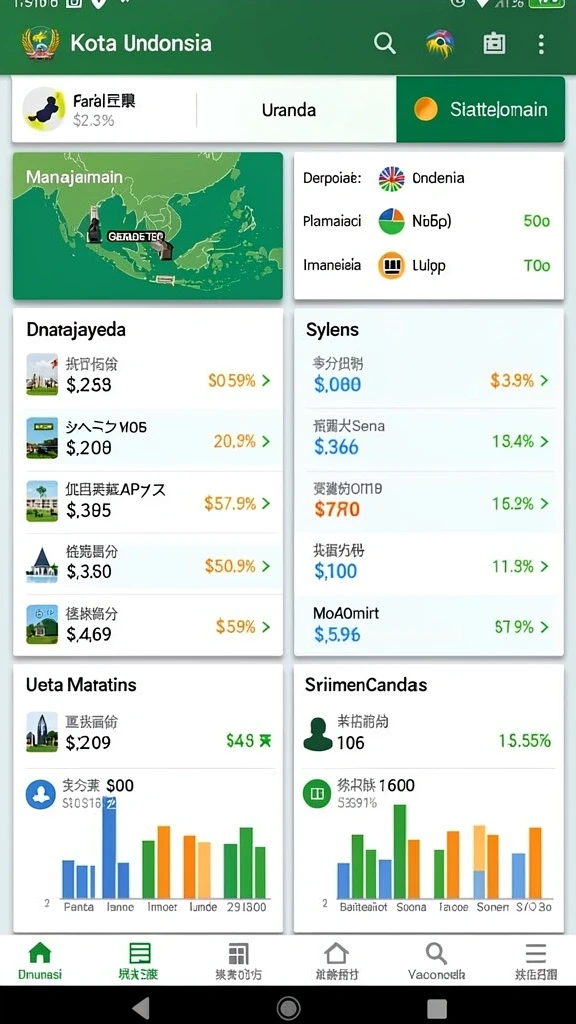Switch to the Dnunasi home tab

click(x=40, y=961)
